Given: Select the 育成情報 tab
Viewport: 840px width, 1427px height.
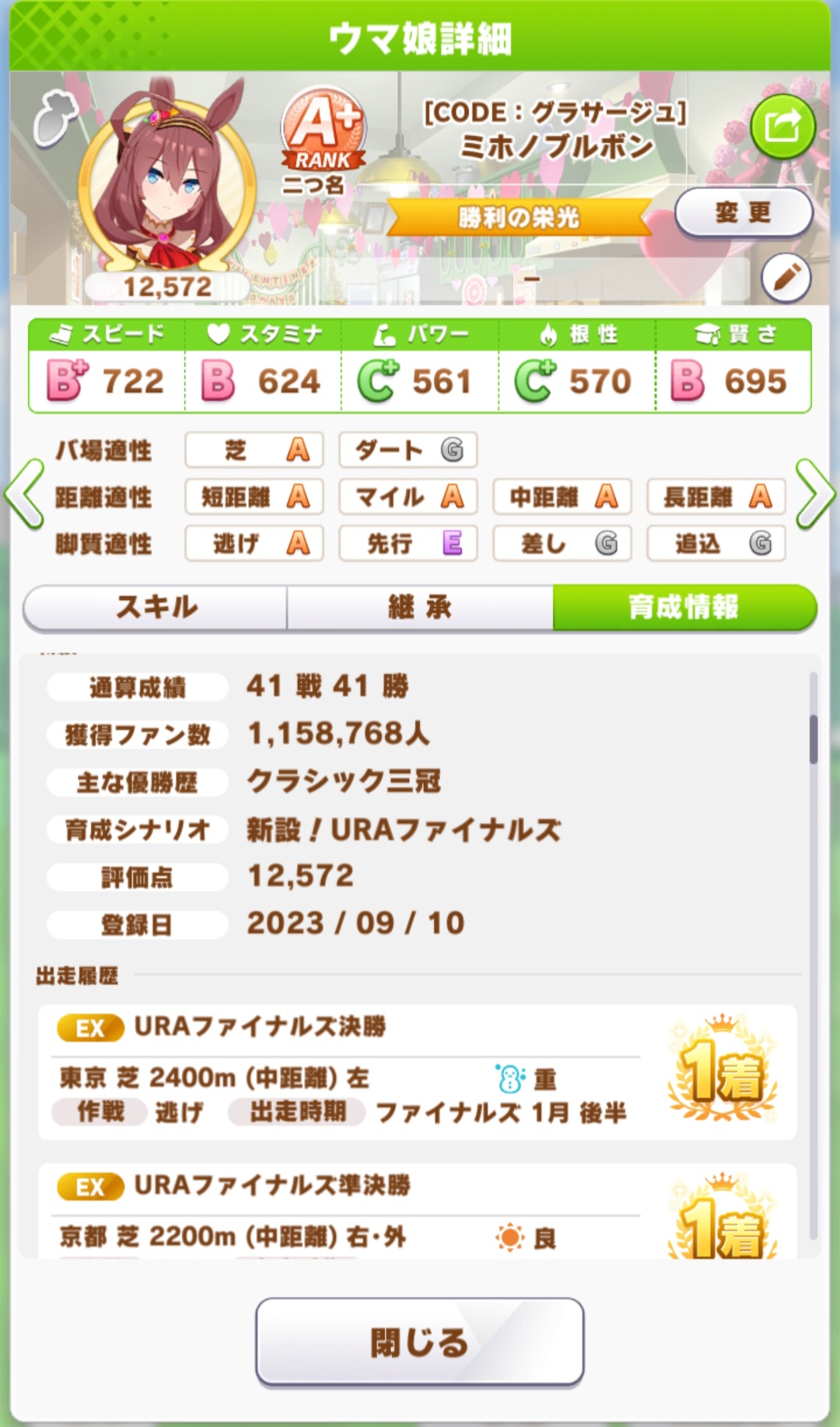Looking at the screenshot, I should [x=684, y=608].
